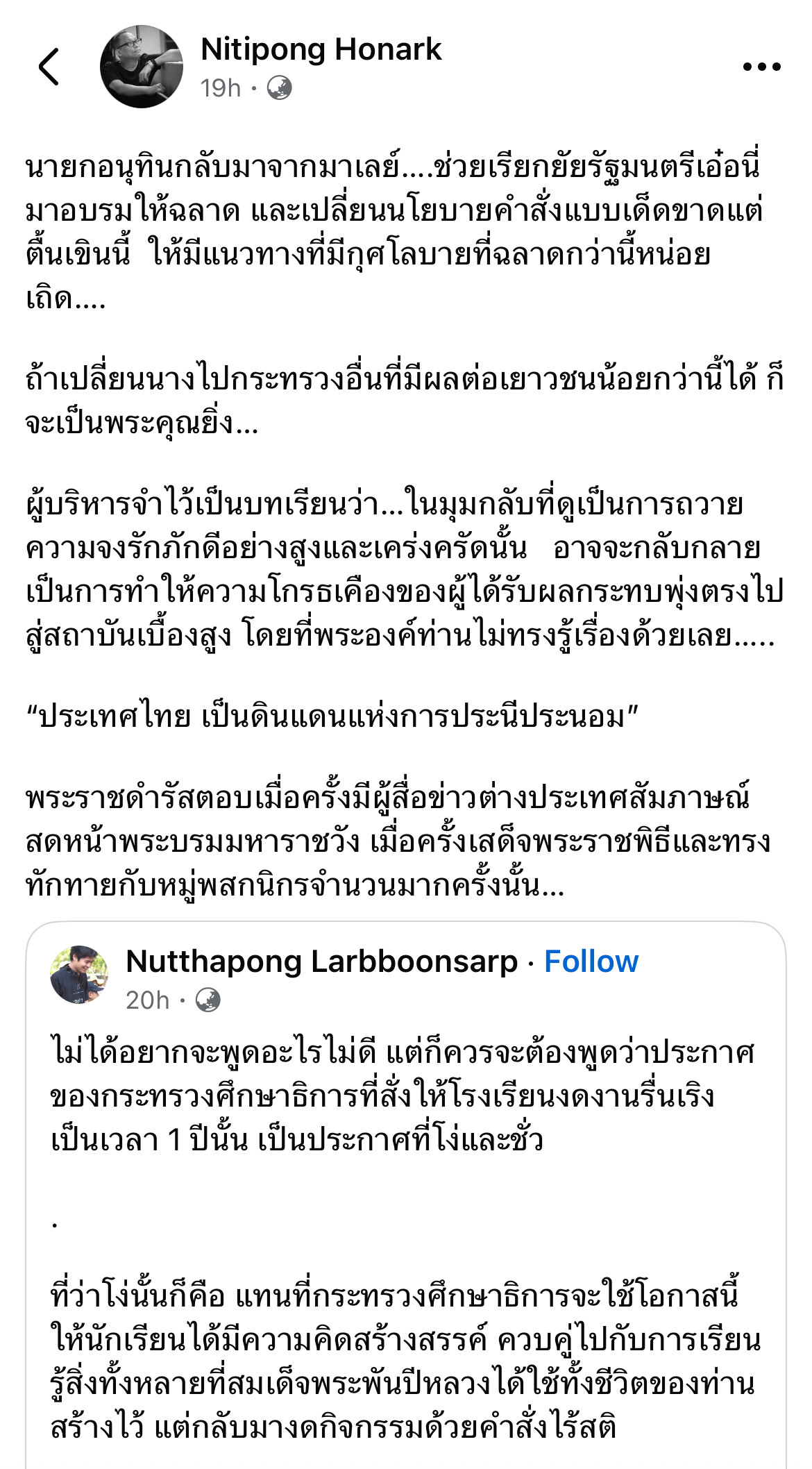View Nitipong Honark's profile by name
Screen dimensions: 812x1469
point(321,50)
